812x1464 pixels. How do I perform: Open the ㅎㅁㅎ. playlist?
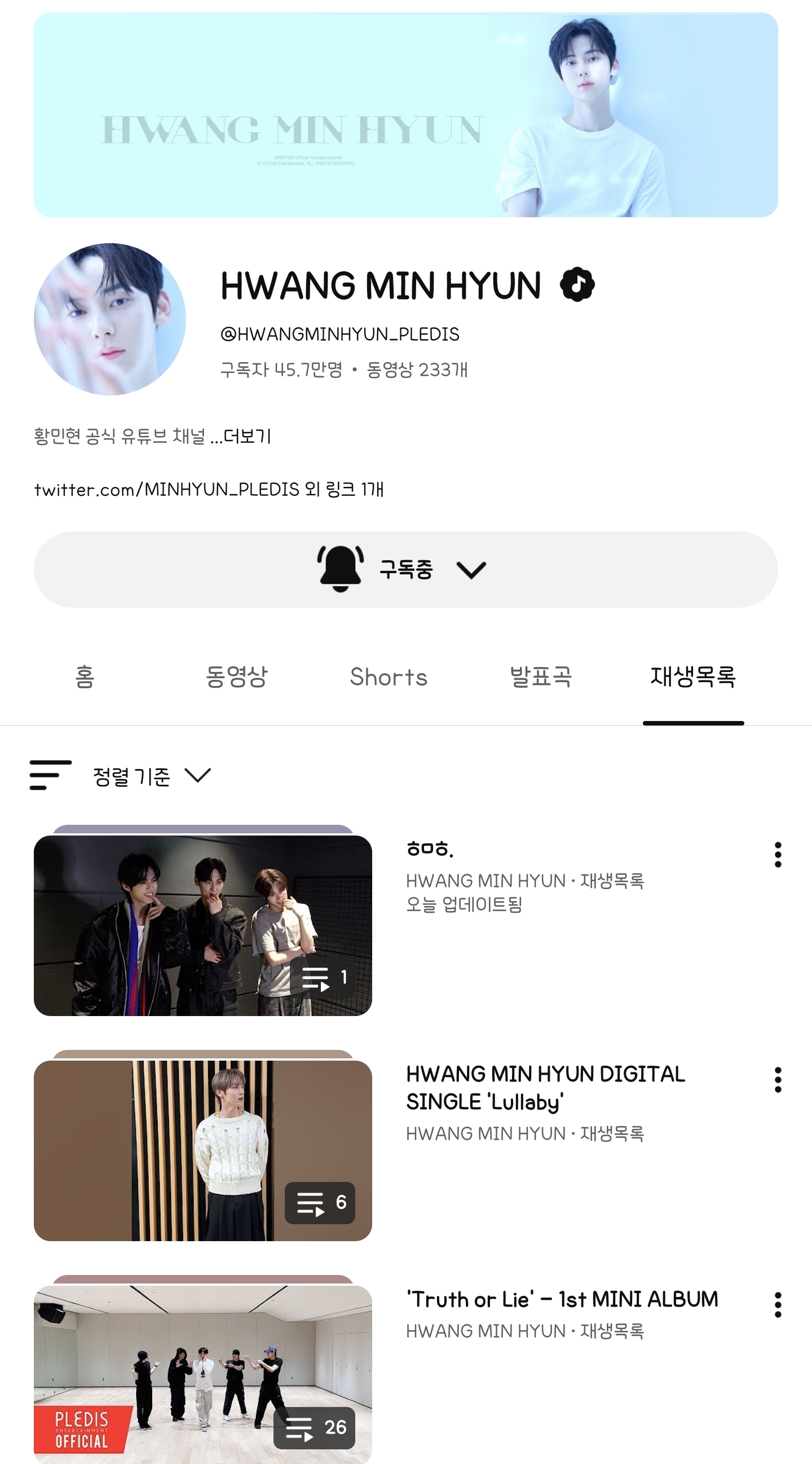click(x=203, y=925)
